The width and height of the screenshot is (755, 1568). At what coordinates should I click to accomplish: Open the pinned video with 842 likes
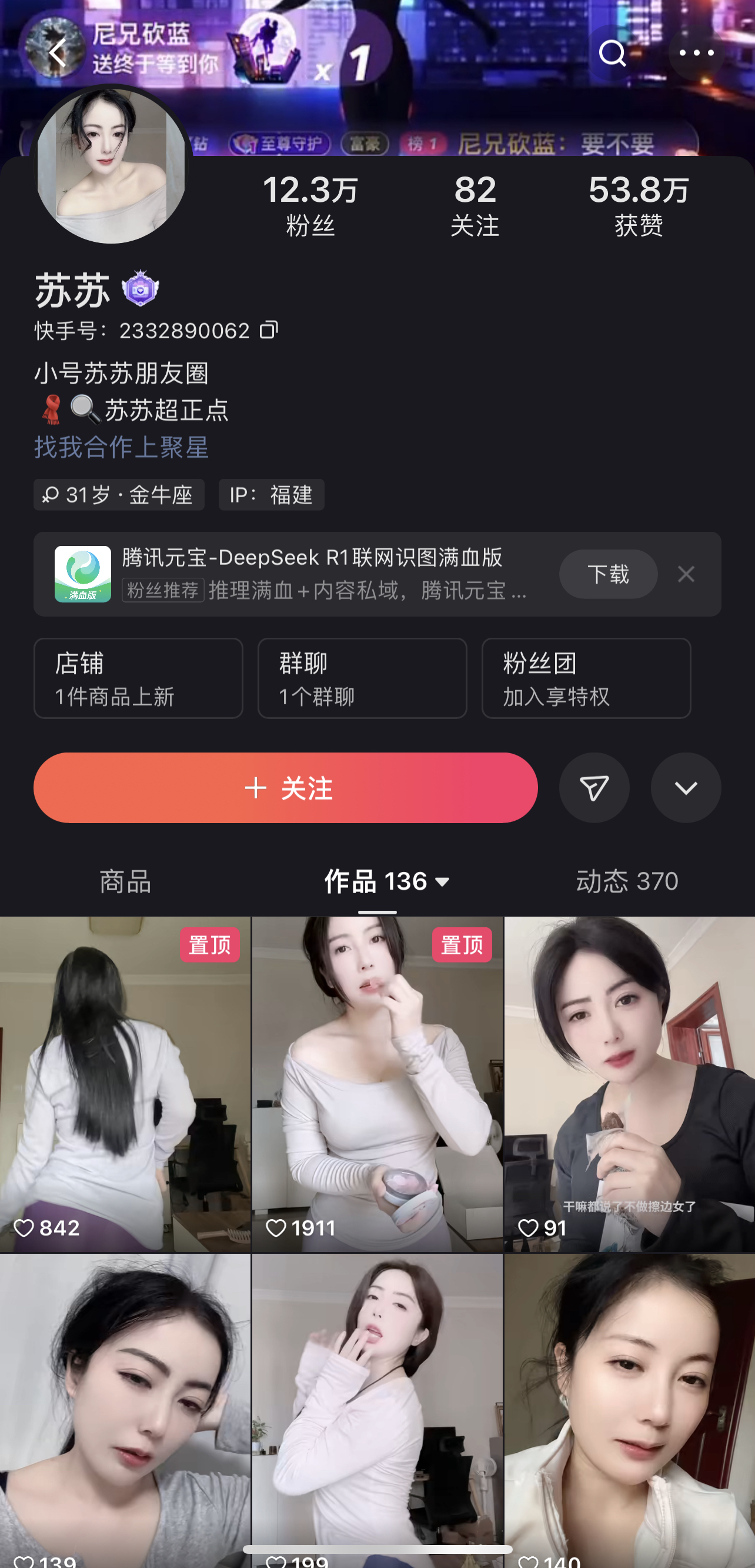pos(125,1083)
